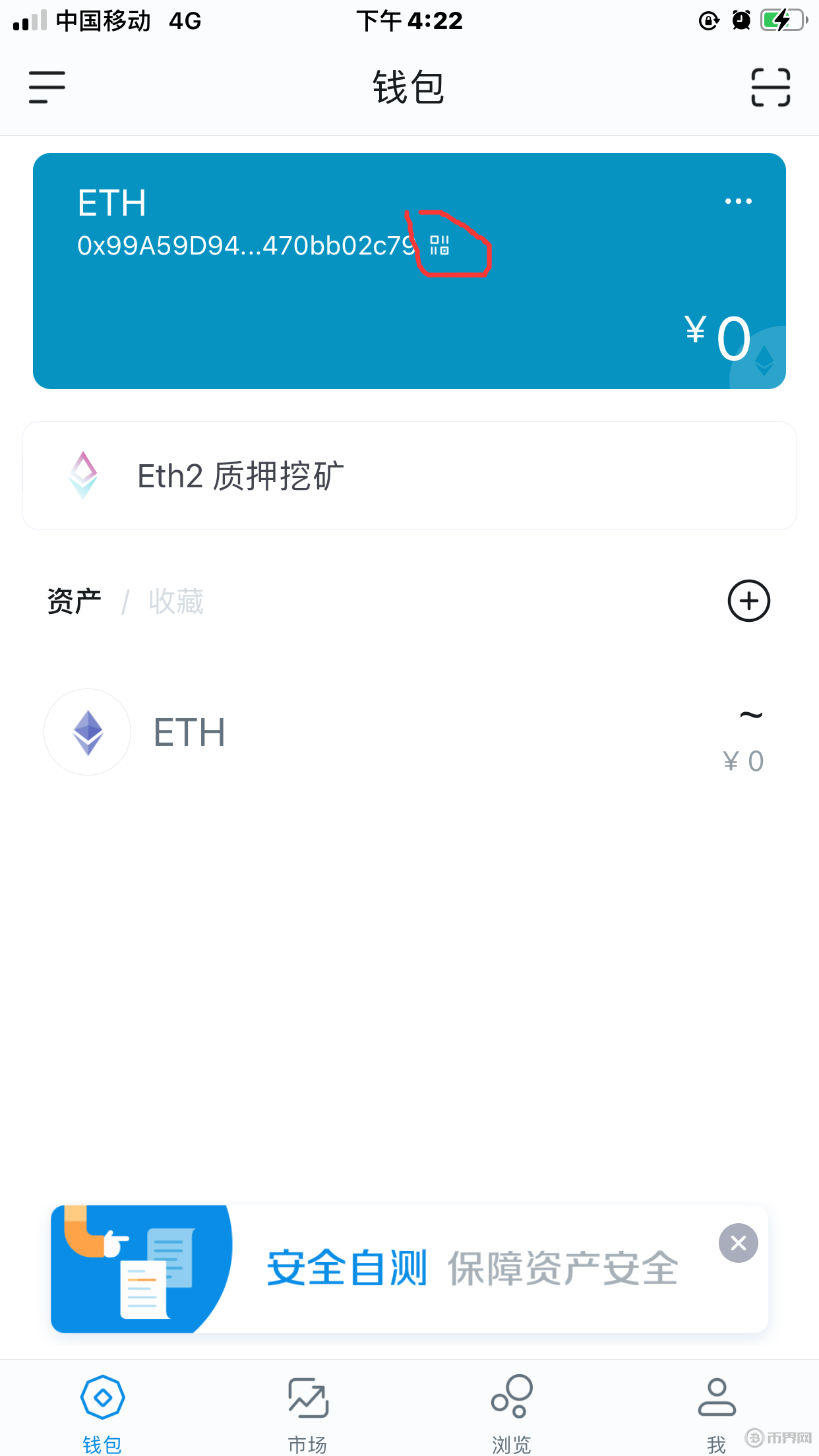819x1456 pixels.
Task: Tap the Eth2 staking diamond logo
Action: point(83,475)
